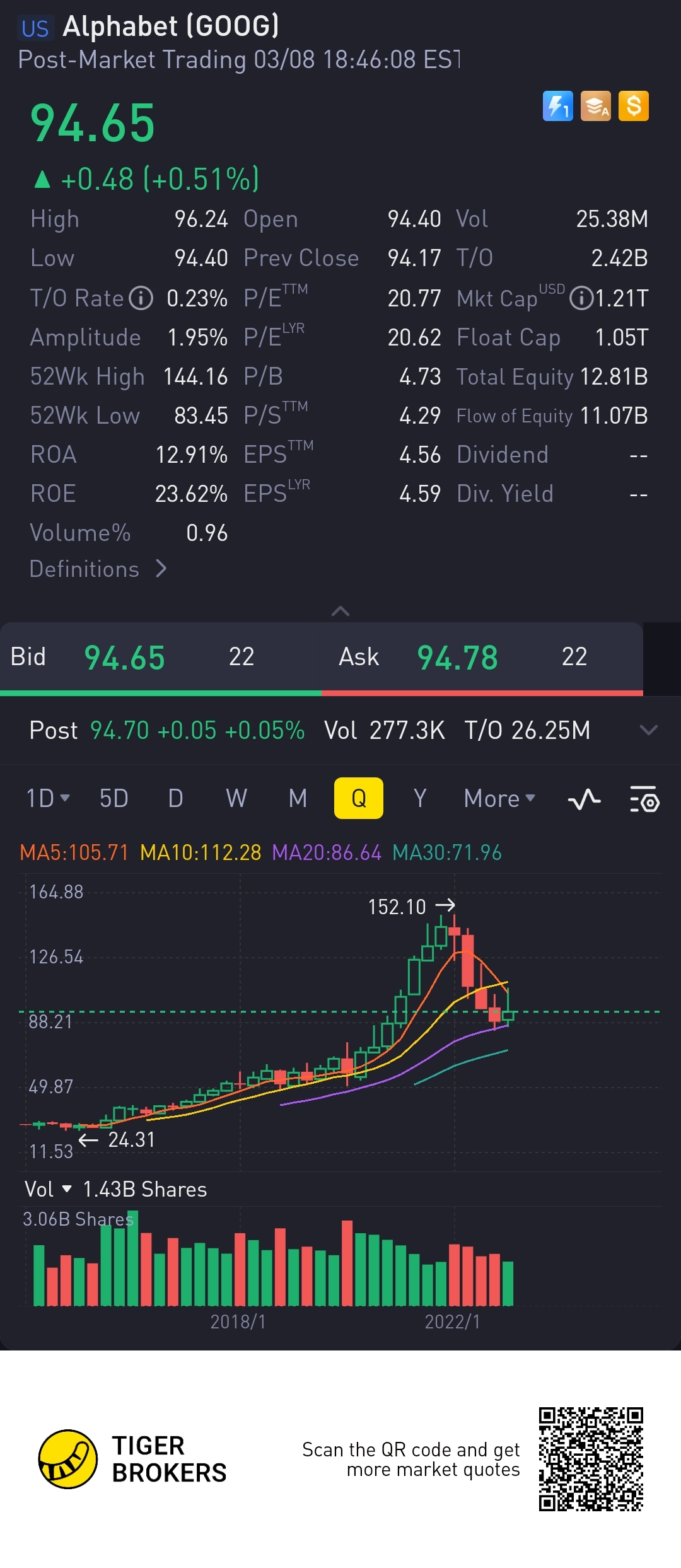681x1568 pixels.
Task: Collapse the stock details panel
Action: pos(340,611)
